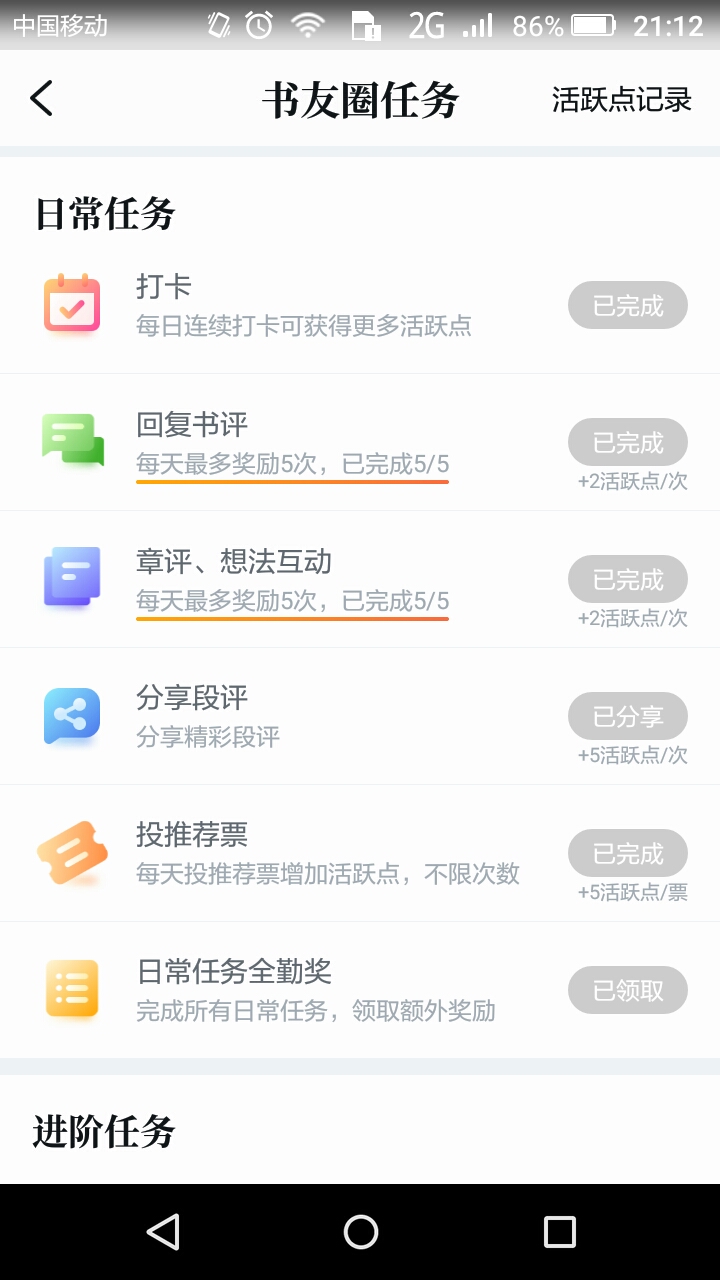Tap 已完成 button for 打卡
The height and width of the screenshot is (1280, 720).
(628, 306)
